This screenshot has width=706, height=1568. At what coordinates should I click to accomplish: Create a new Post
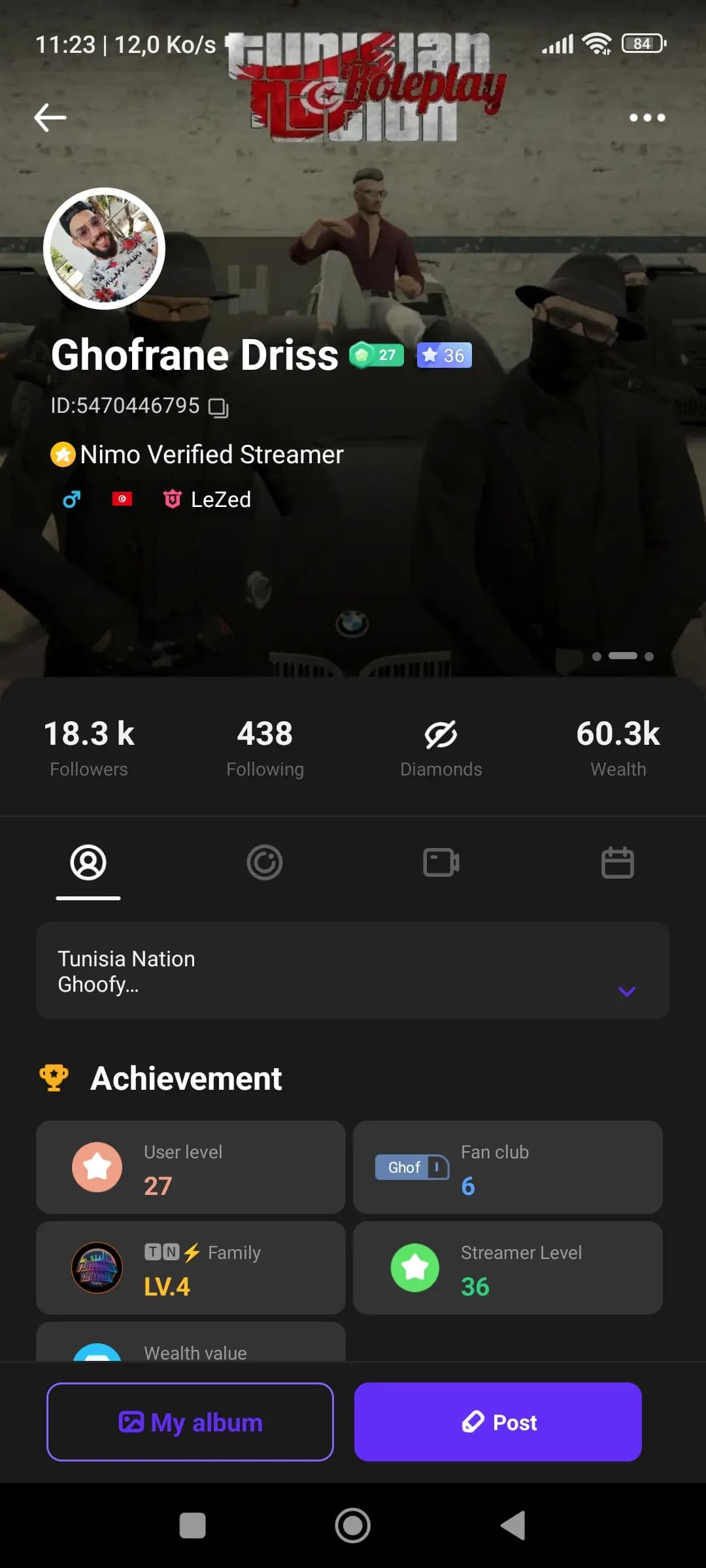click(x=497, y=1422)
